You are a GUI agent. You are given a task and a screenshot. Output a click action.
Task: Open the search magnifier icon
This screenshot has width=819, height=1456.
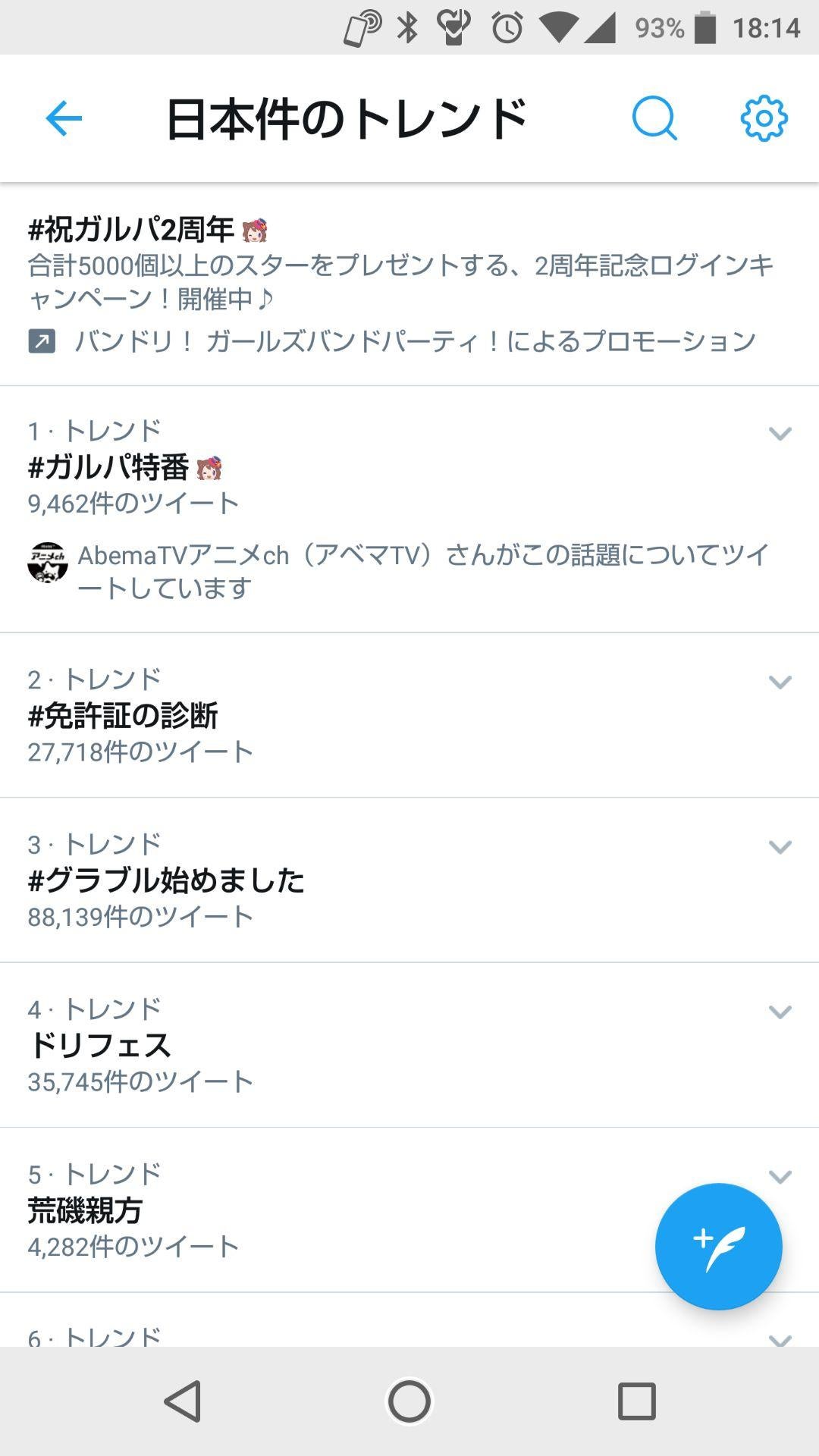point(654,118)
